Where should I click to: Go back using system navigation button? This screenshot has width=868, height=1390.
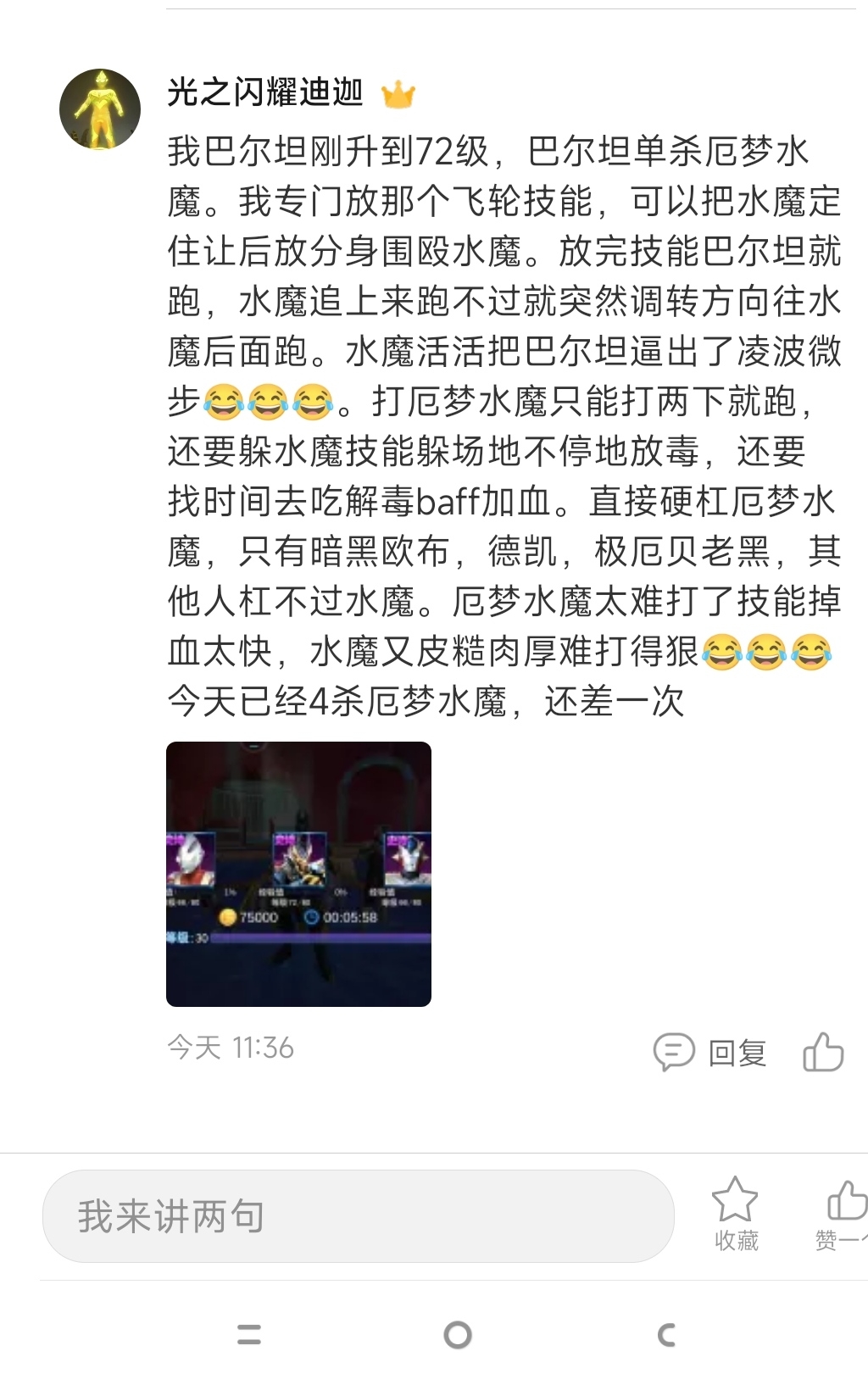point(666,1335)
